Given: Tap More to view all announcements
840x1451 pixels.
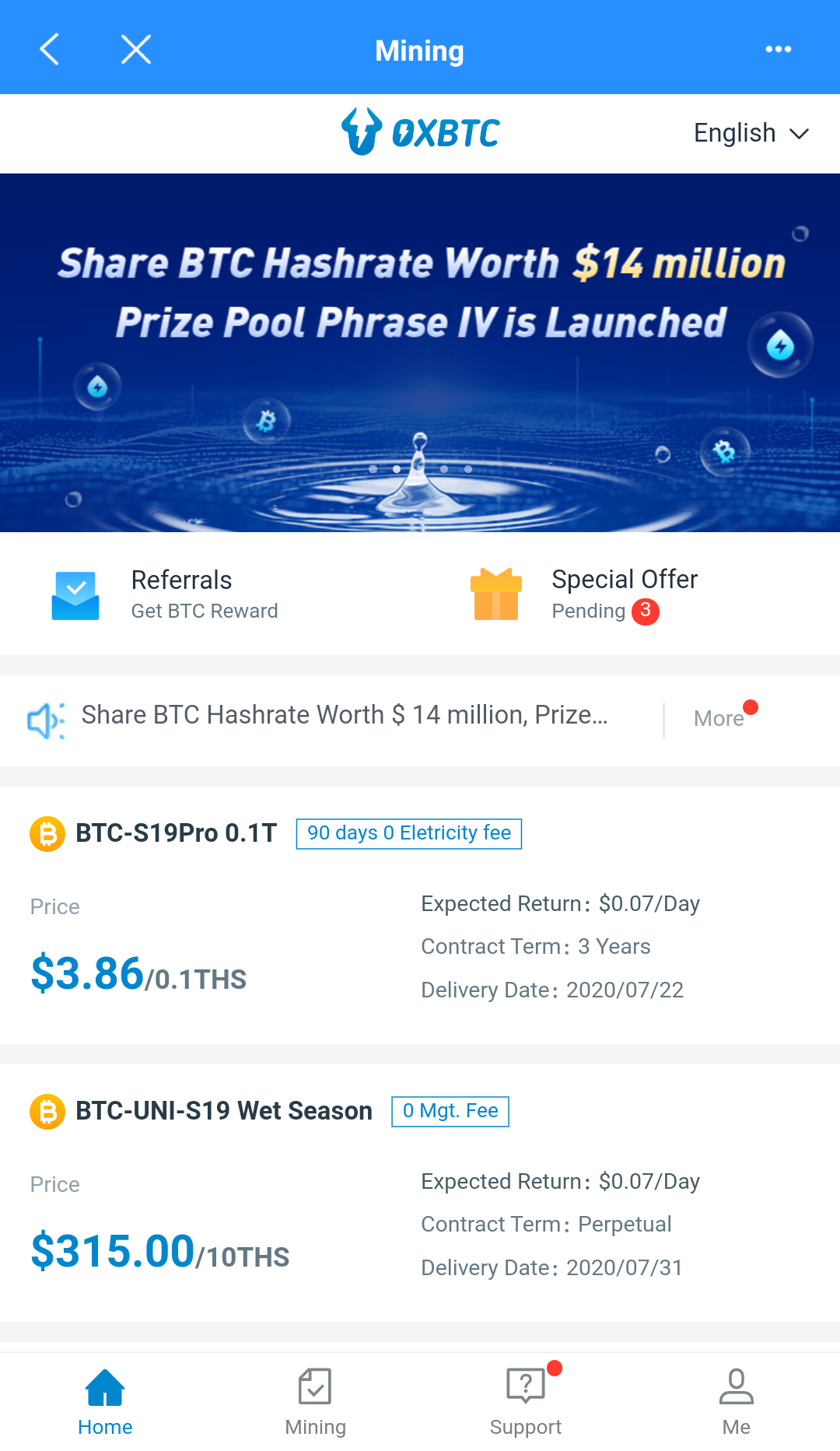Looking at the screenshot, I should pos(719,718).
